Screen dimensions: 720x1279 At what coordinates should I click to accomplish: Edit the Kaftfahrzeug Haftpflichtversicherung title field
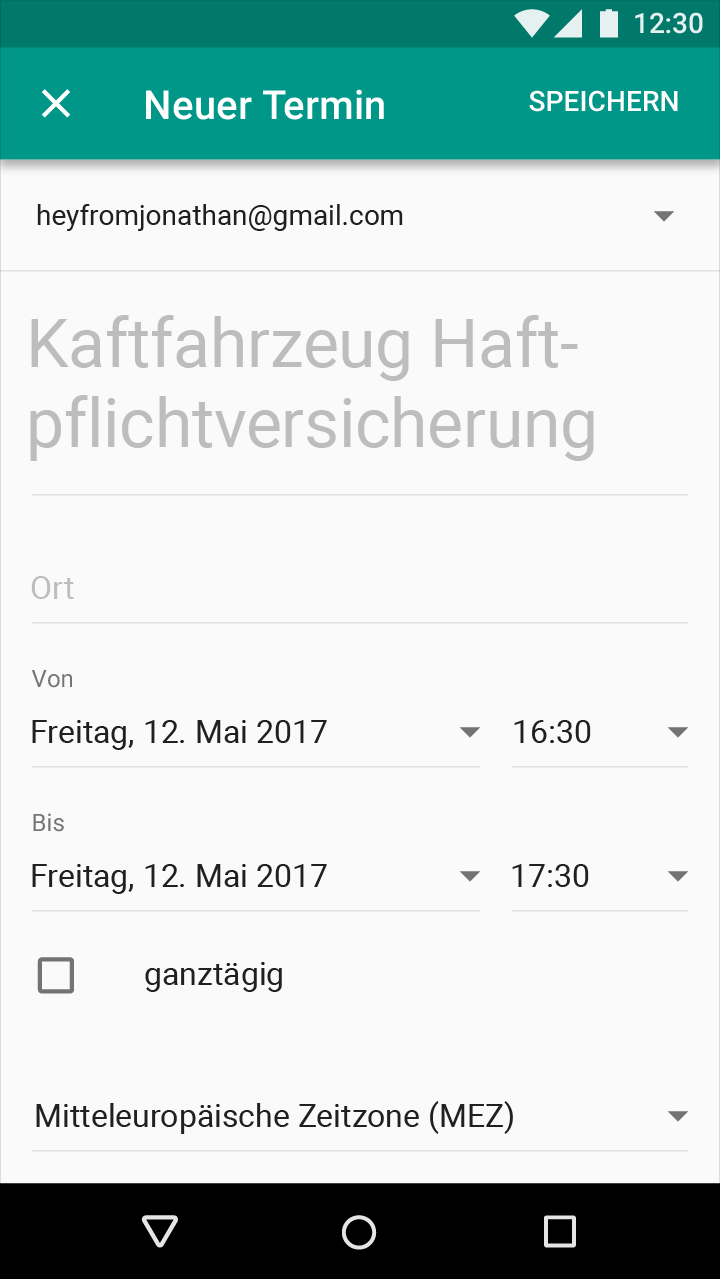[360, 386]
